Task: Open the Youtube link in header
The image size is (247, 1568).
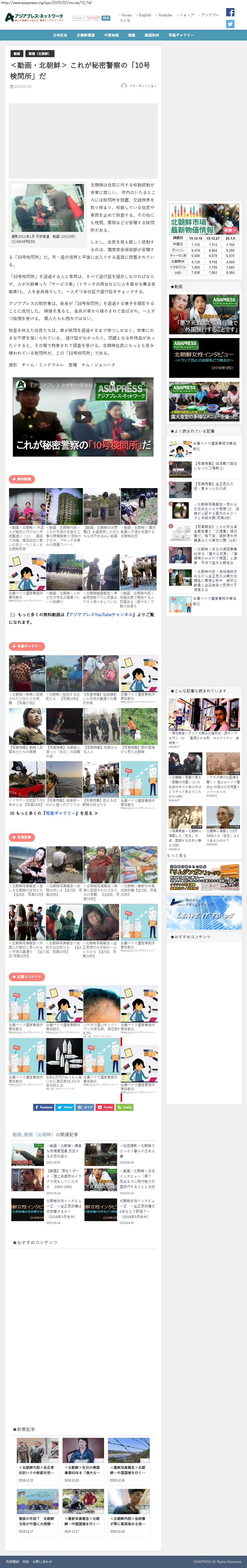Action: pos(165,15)
